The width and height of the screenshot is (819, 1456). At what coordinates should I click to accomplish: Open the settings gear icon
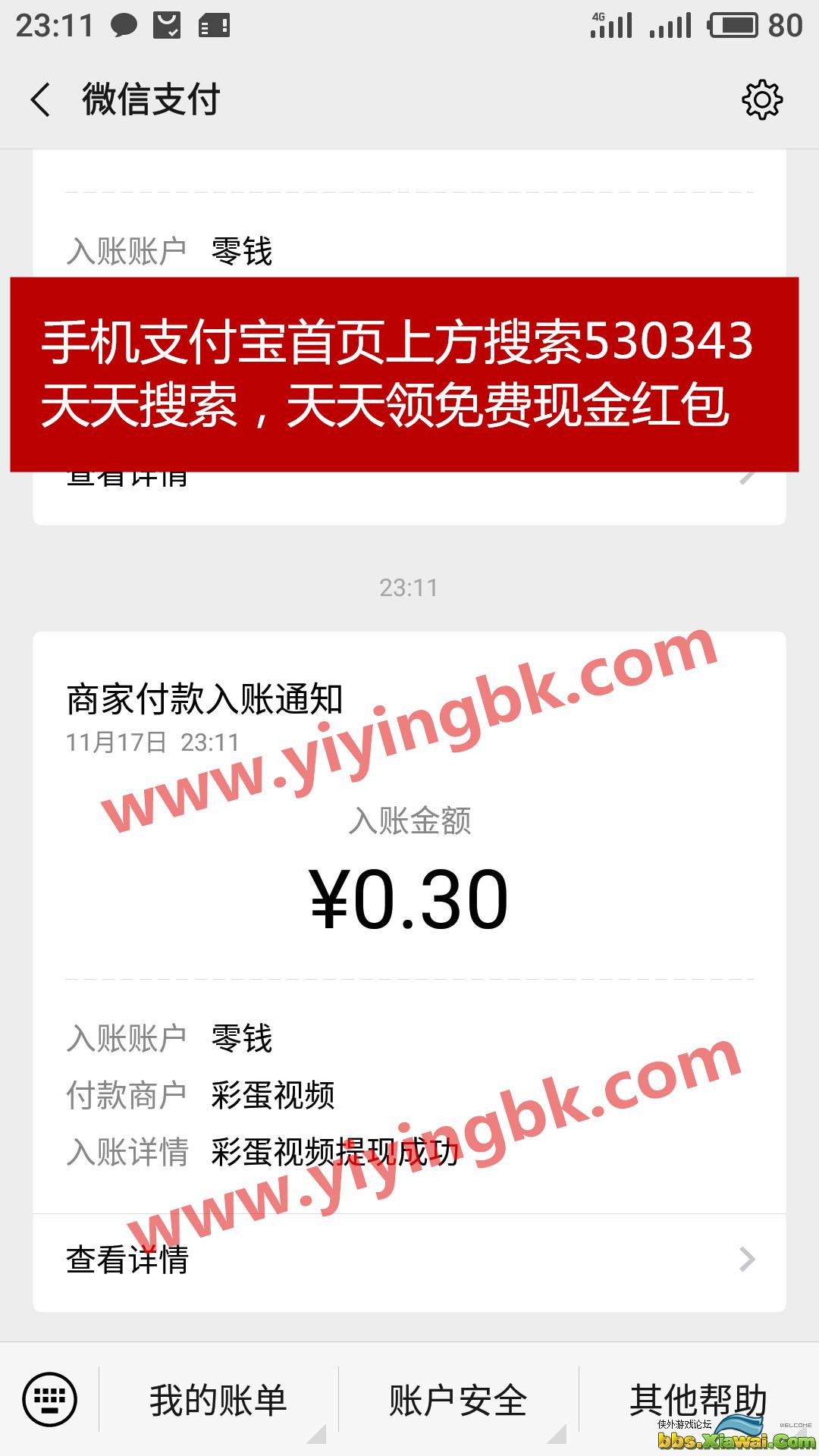[761, 99]
